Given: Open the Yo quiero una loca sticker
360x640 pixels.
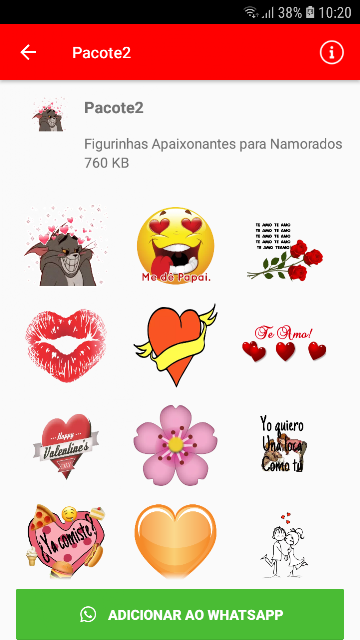Looking at the screenshot, I should pos(284,444).
